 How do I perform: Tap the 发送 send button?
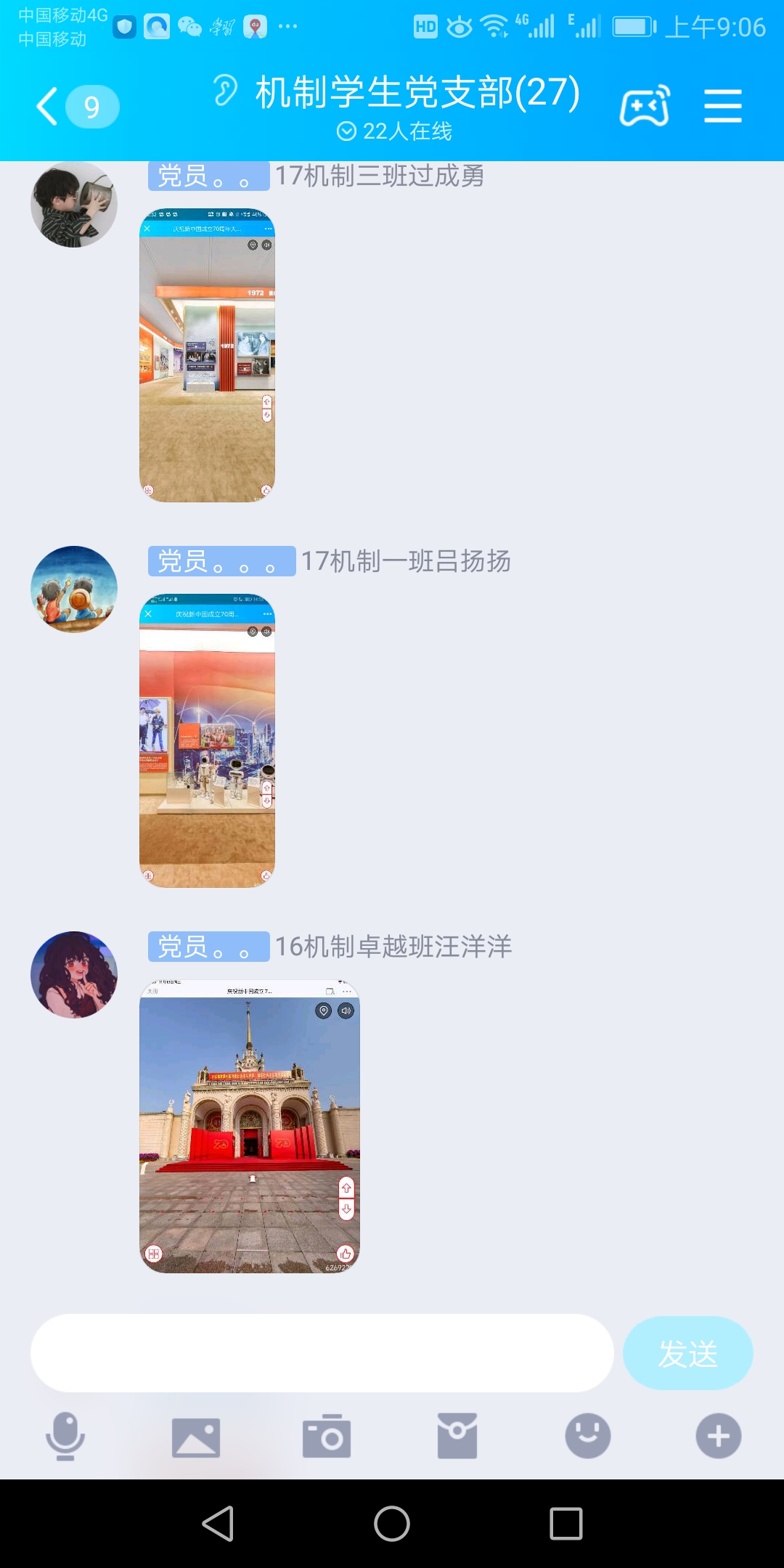point(687,1353)
